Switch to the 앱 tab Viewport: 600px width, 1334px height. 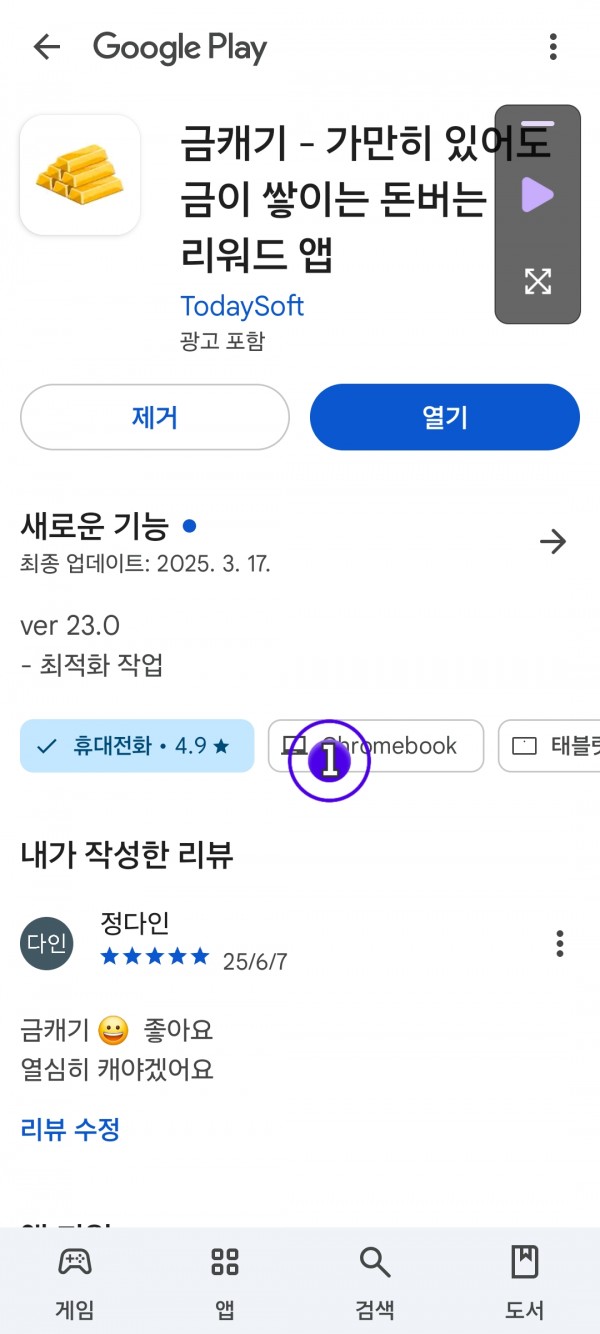click(x=225, y=1283)
